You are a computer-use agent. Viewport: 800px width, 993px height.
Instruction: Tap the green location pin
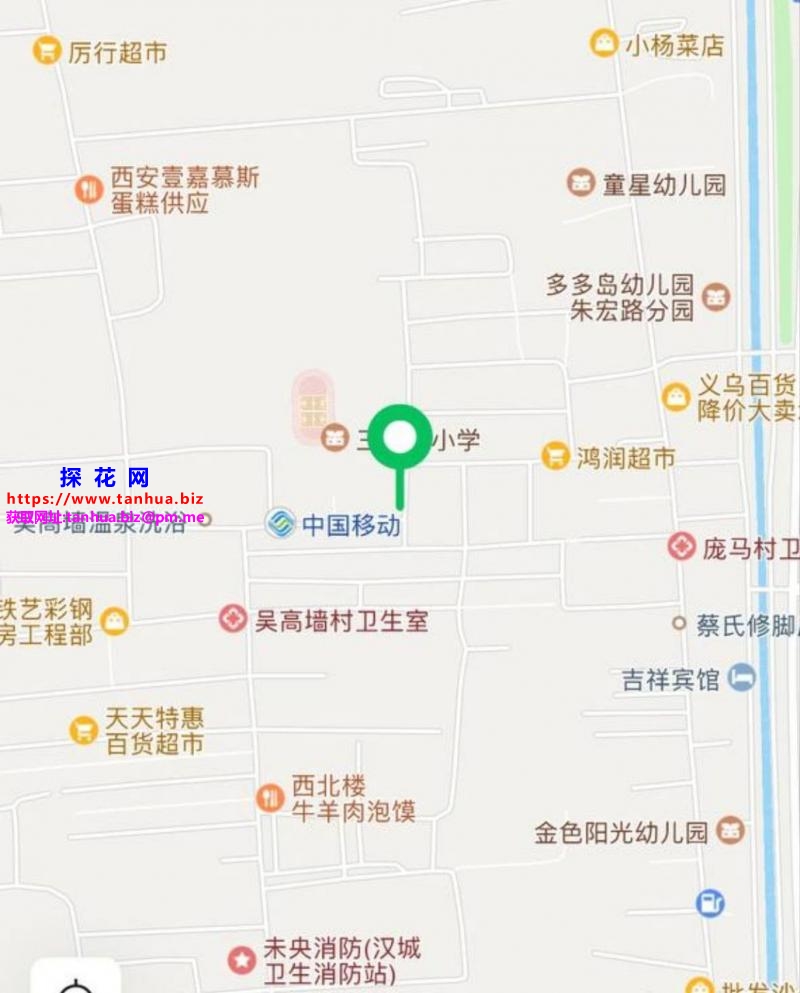[400, 437]
